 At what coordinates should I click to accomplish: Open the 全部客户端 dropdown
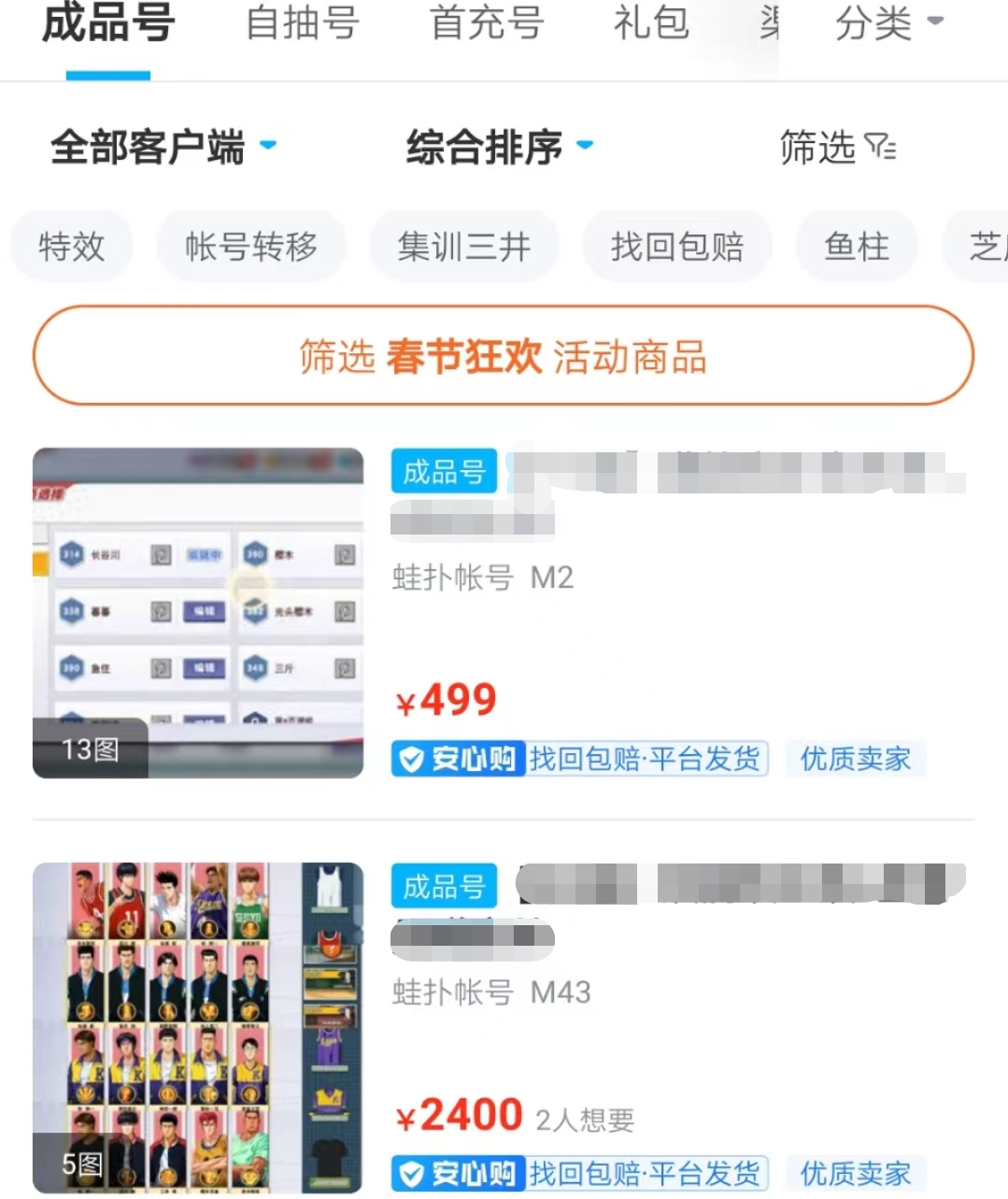point(163,147)
